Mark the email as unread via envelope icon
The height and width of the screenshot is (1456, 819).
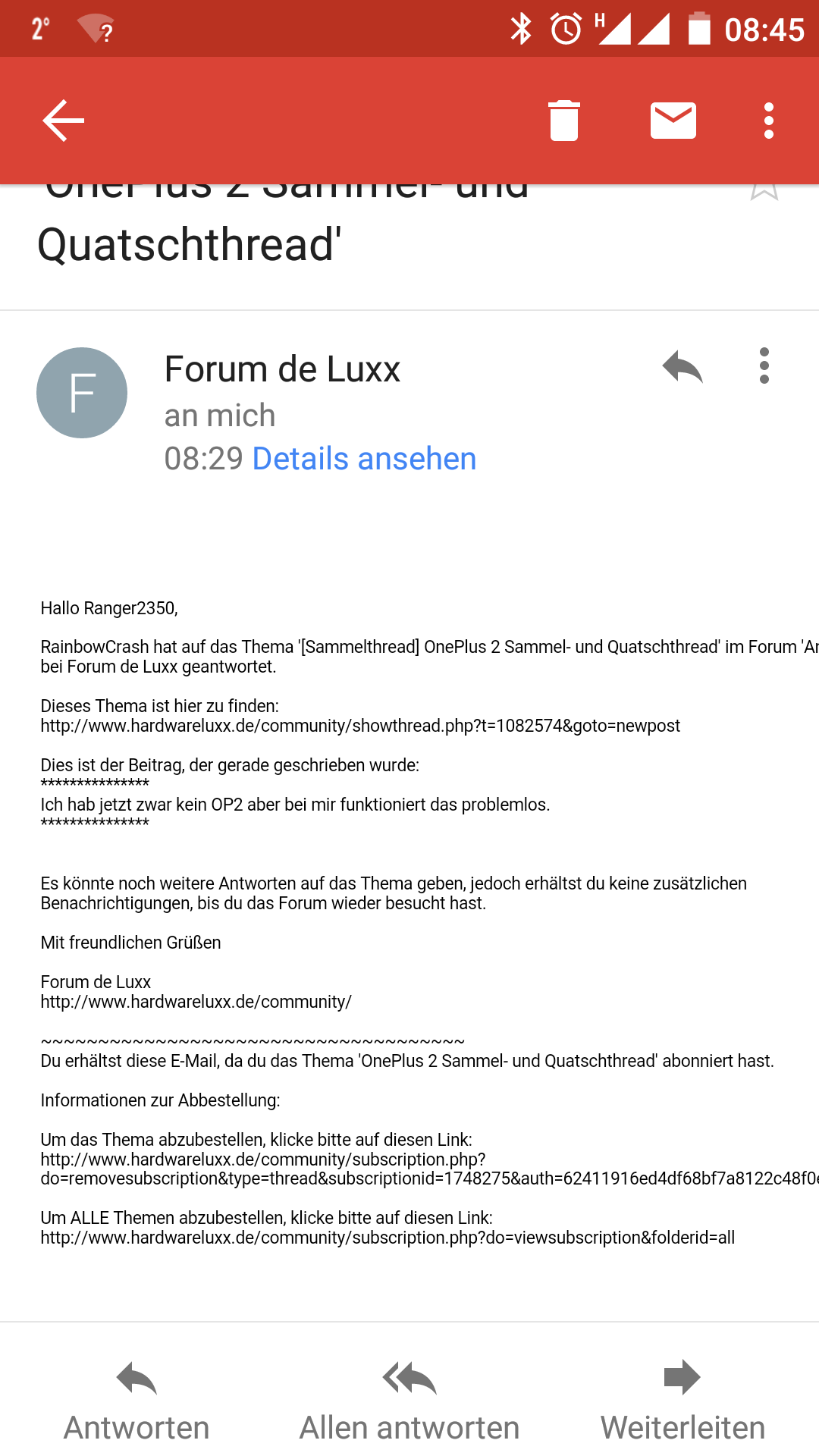[673, 121]
